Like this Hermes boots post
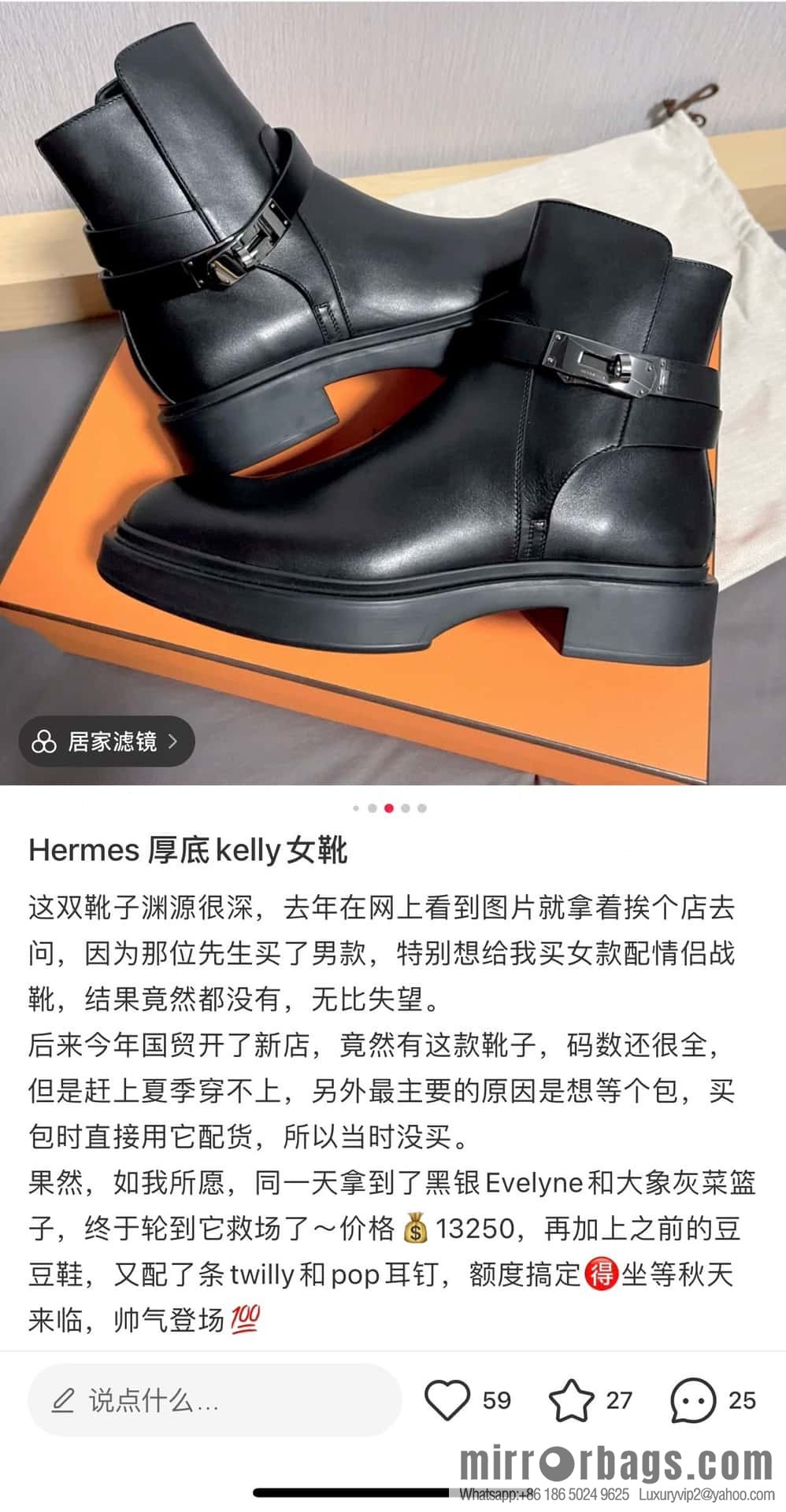This screenshot has height=1512, width=786. tap(447, 1400)
